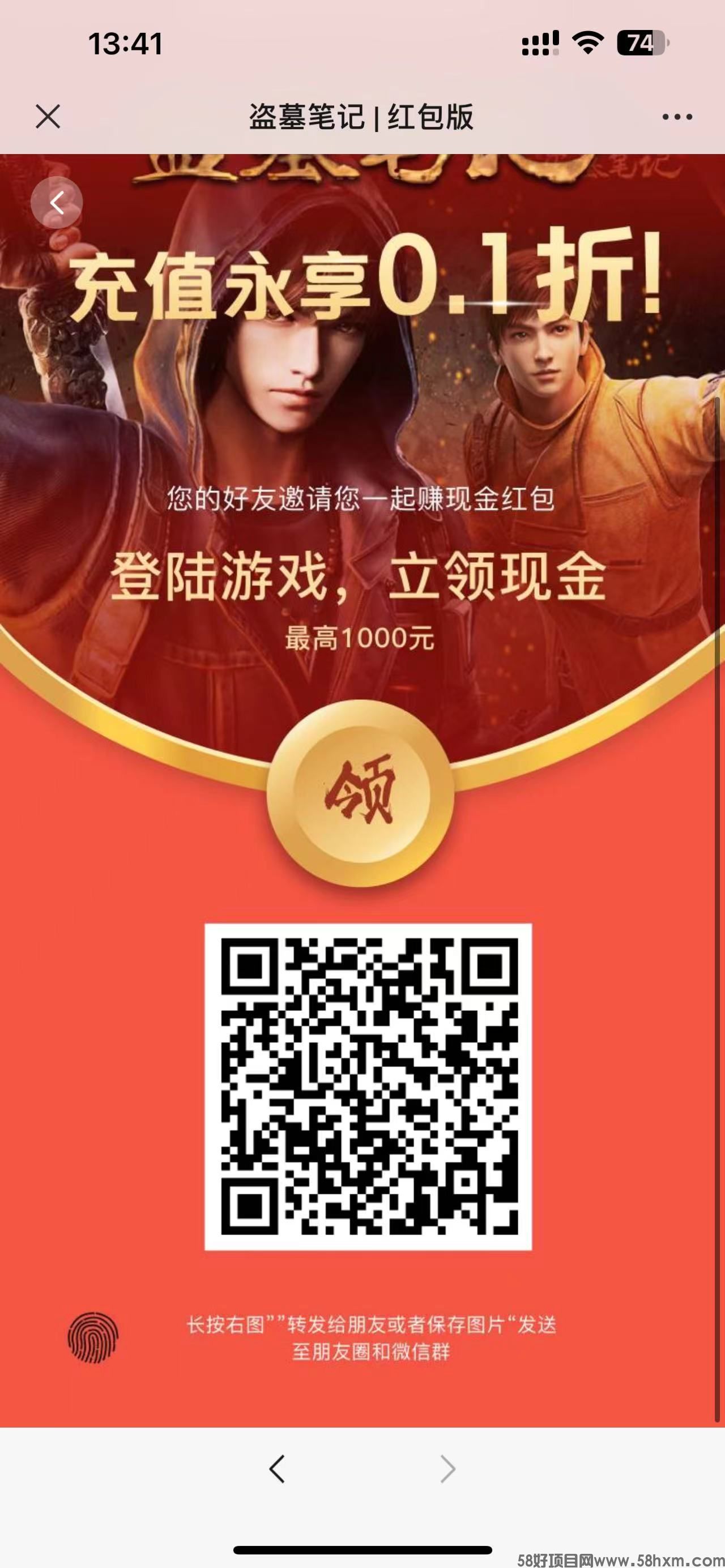The width and height of the screenshot is (725, 1568).
Task: Open the three-dot overflow menu
Action: tap(677, 117)
